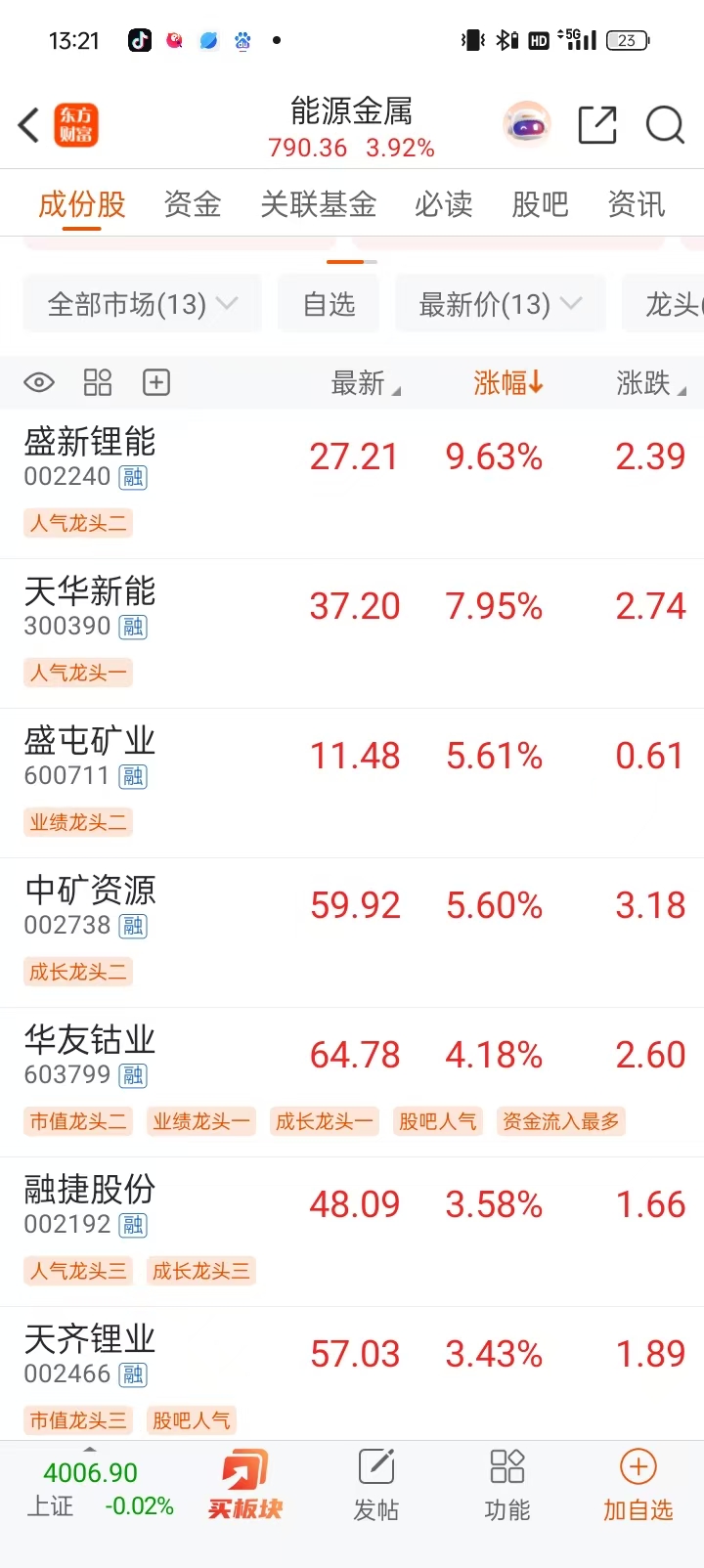Open the 资讯 tab
The image size is (704, 1568).
coord(636,204)
